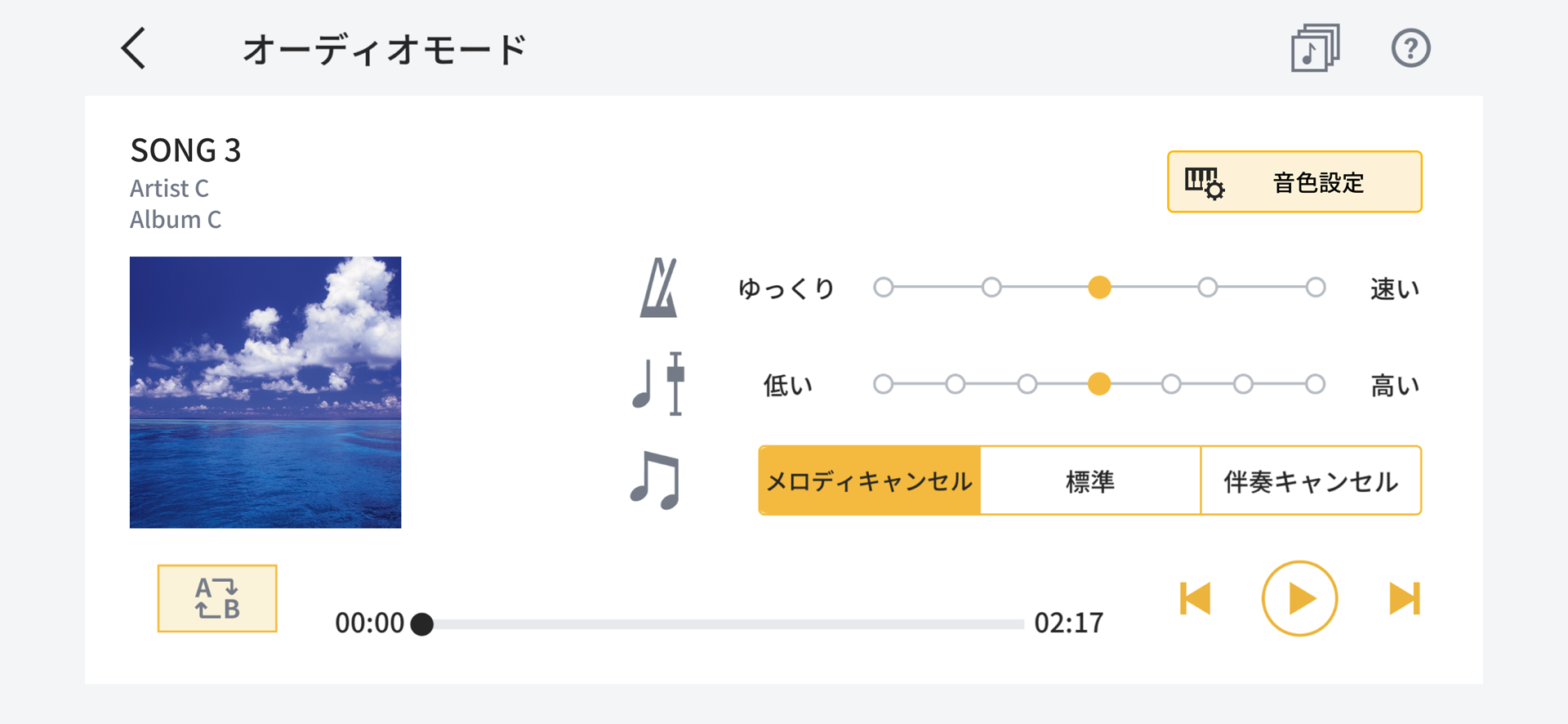Skip to the previous track

[x=1196, y=598]
